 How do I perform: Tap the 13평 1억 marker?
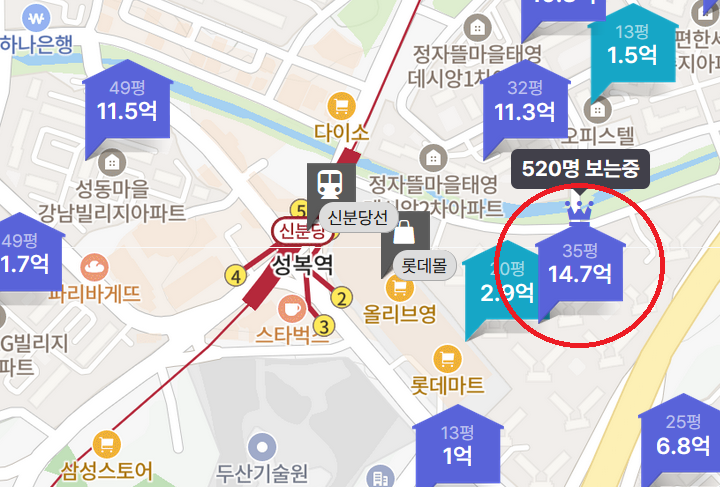(456, 447)
